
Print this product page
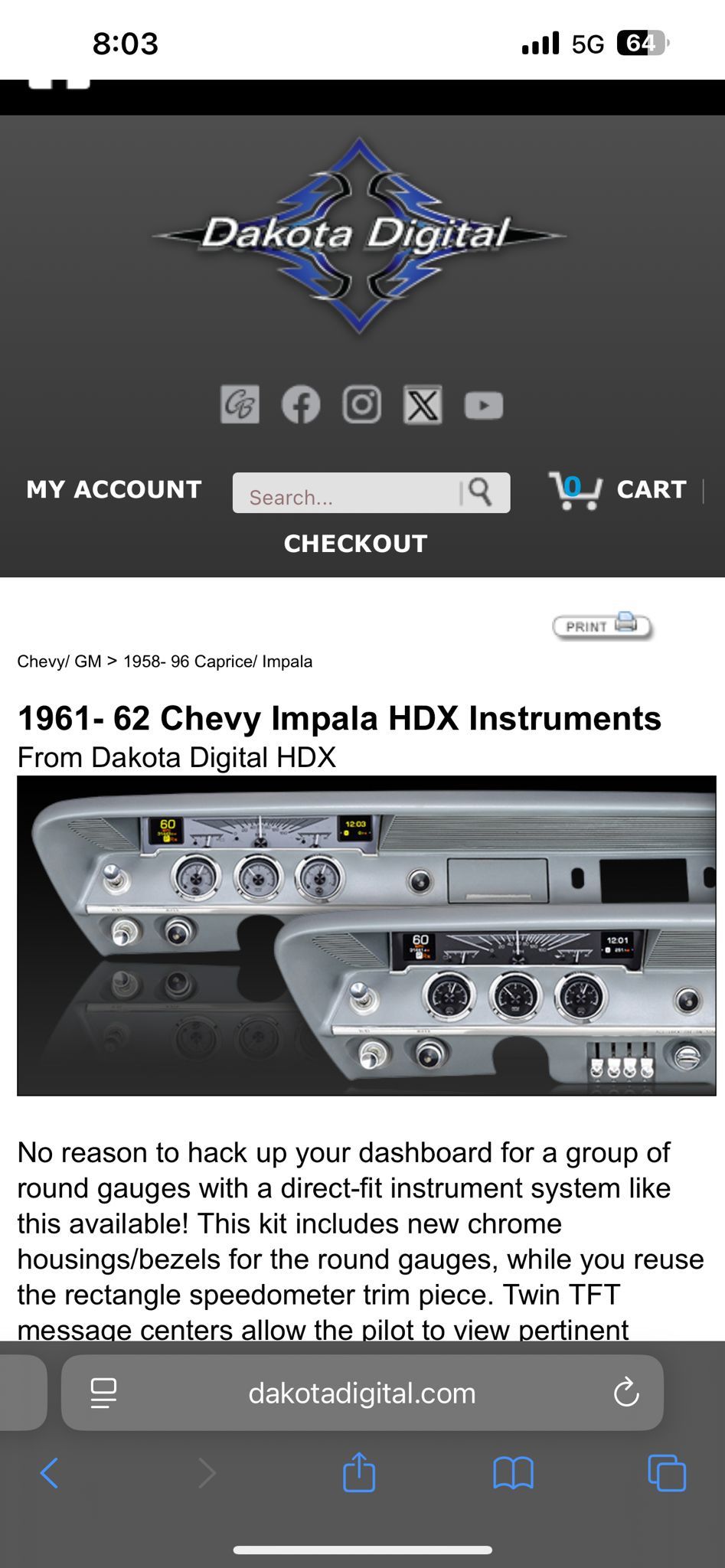pos(602,626)
